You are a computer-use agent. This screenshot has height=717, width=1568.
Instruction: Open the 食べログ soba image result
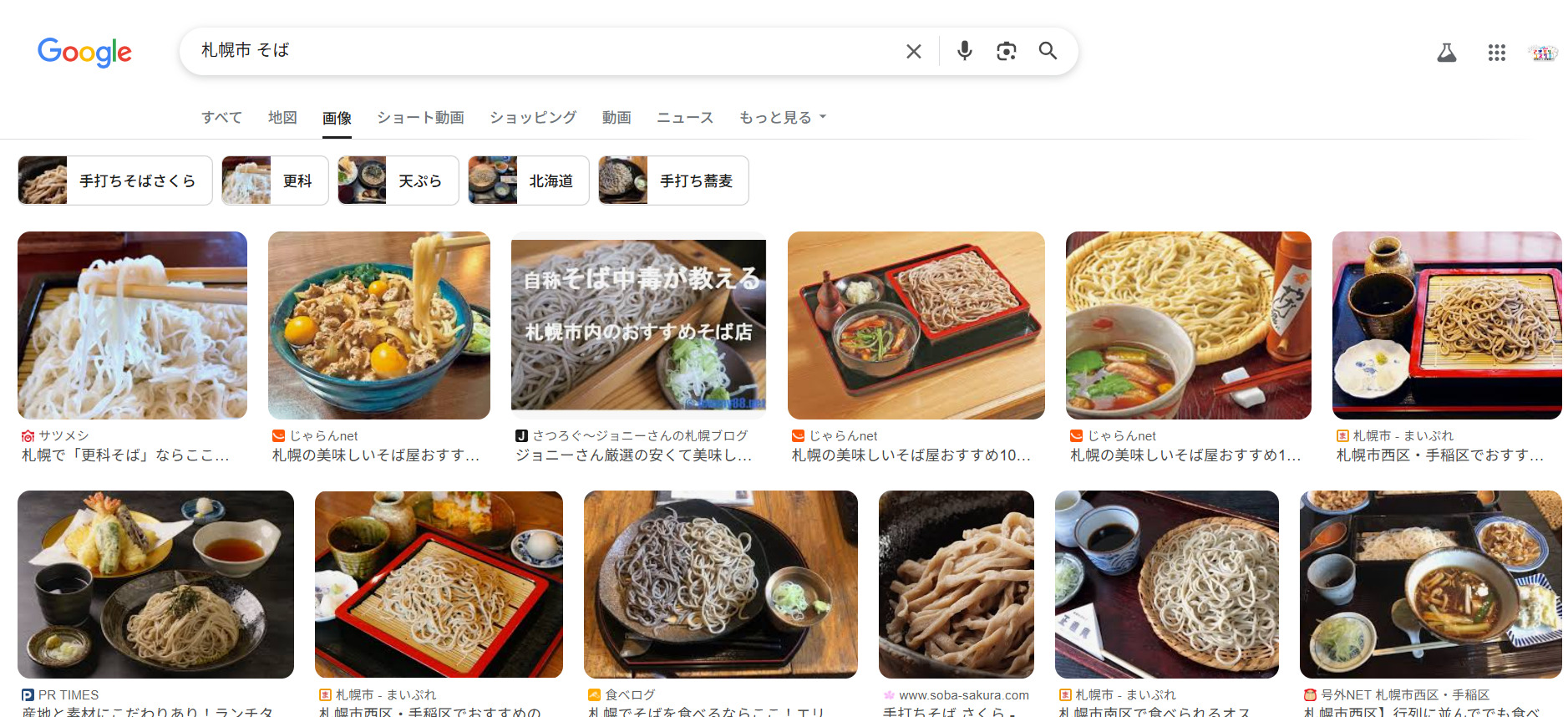[720, 584]
